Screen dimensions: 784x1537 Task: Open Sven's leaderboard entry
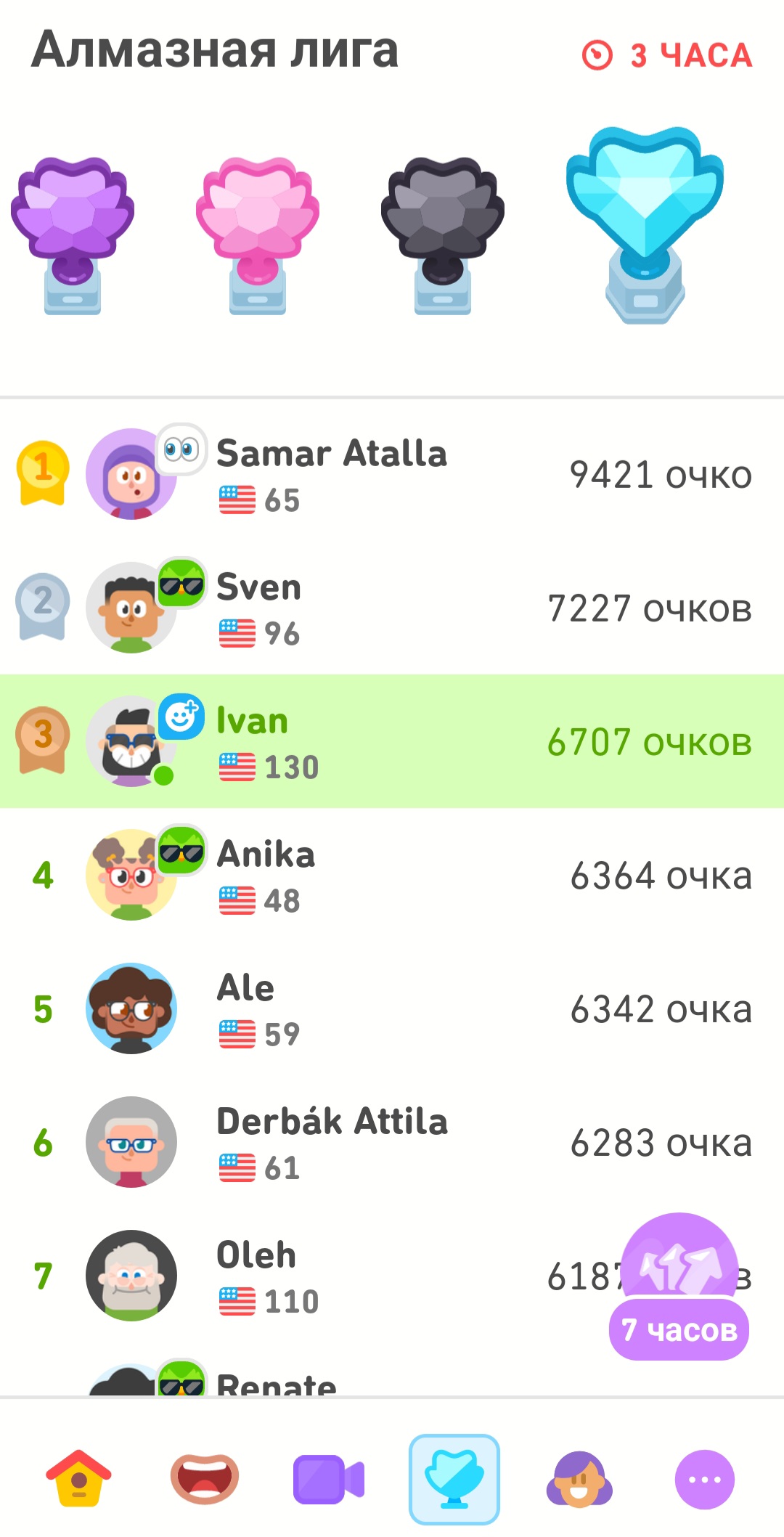[x=392, y=608]
